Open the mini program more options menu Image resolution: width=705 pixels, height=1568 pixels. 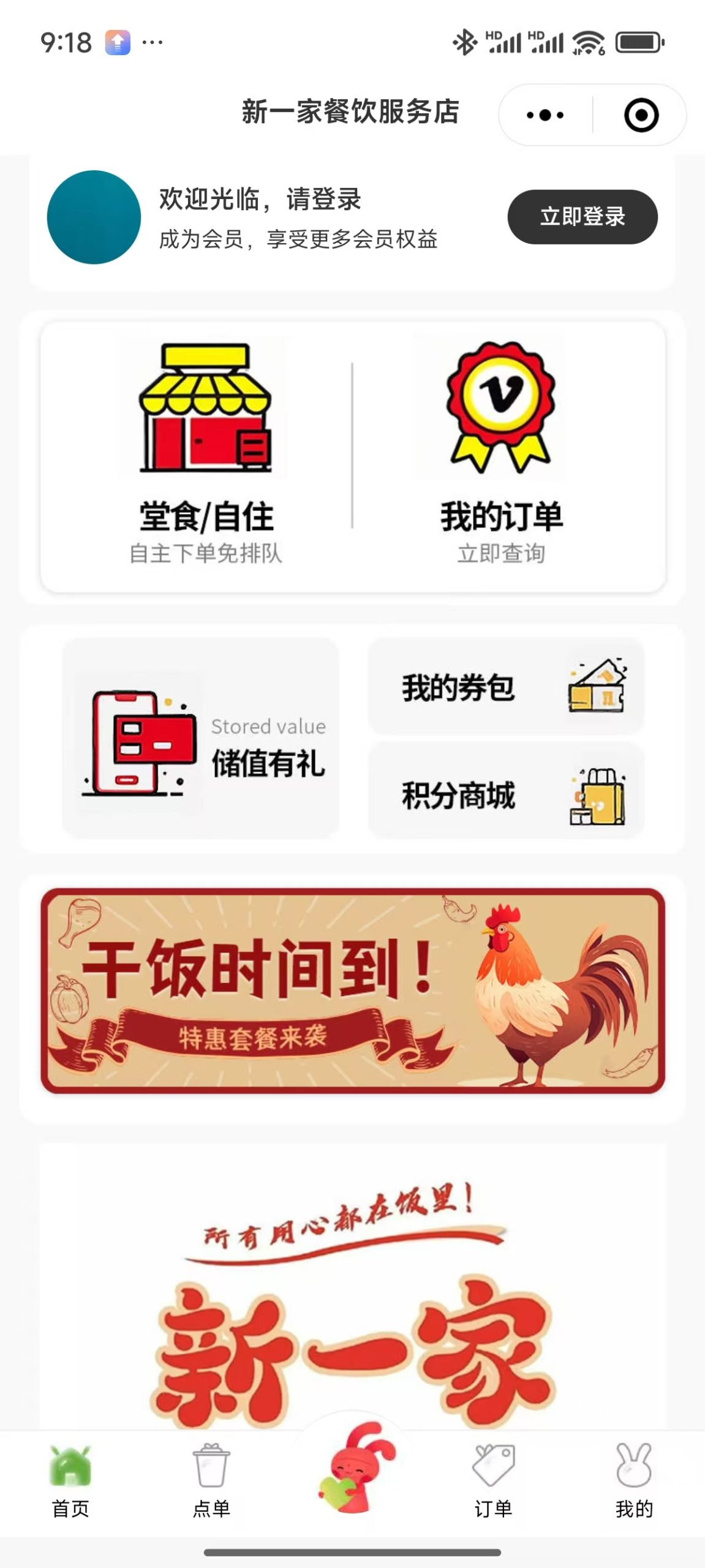click(545, 115)
